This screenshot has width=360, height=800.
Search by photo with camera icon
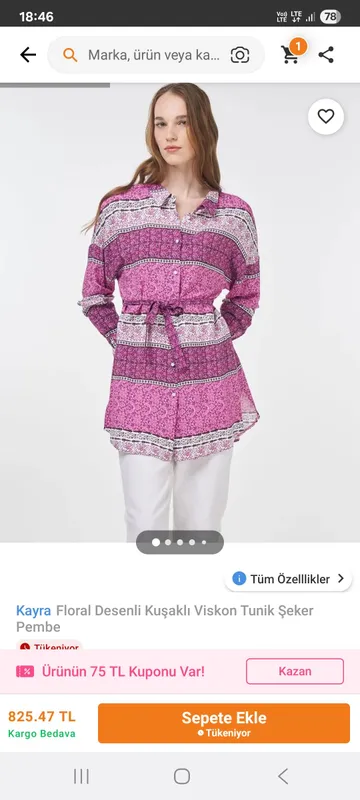(x=240, y=55)
